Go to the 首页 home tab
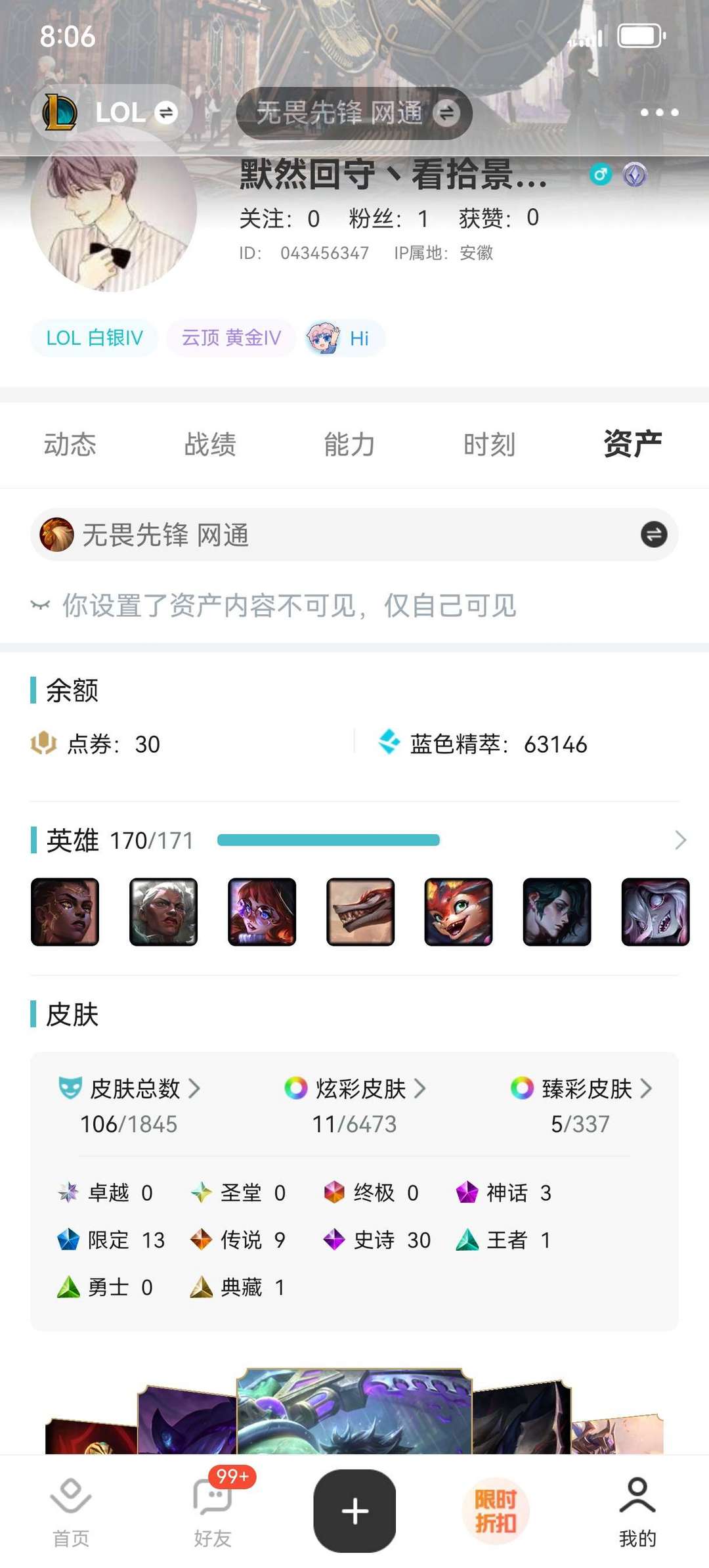This screenshot has width=709, height=1568. click(71, 1511)
